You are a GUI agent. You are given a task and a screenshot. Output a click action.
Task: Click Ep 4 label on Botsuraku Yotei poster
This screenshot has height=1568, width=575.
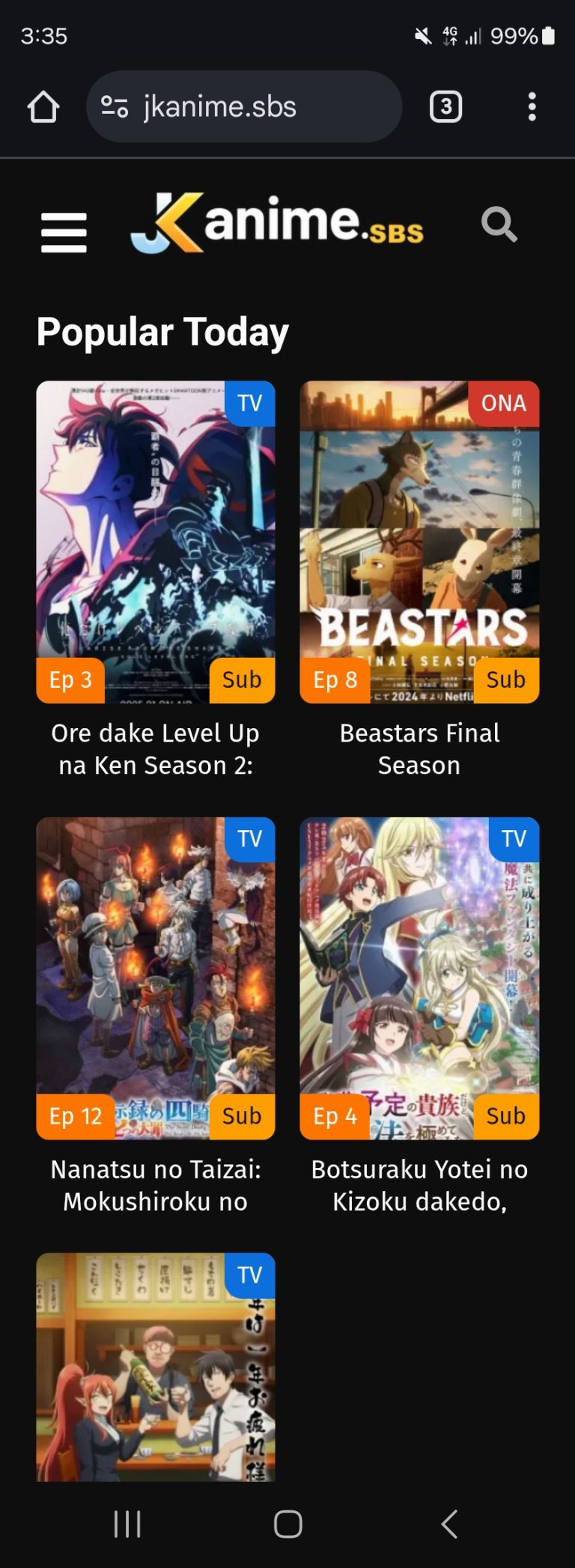coord(334,1116)
